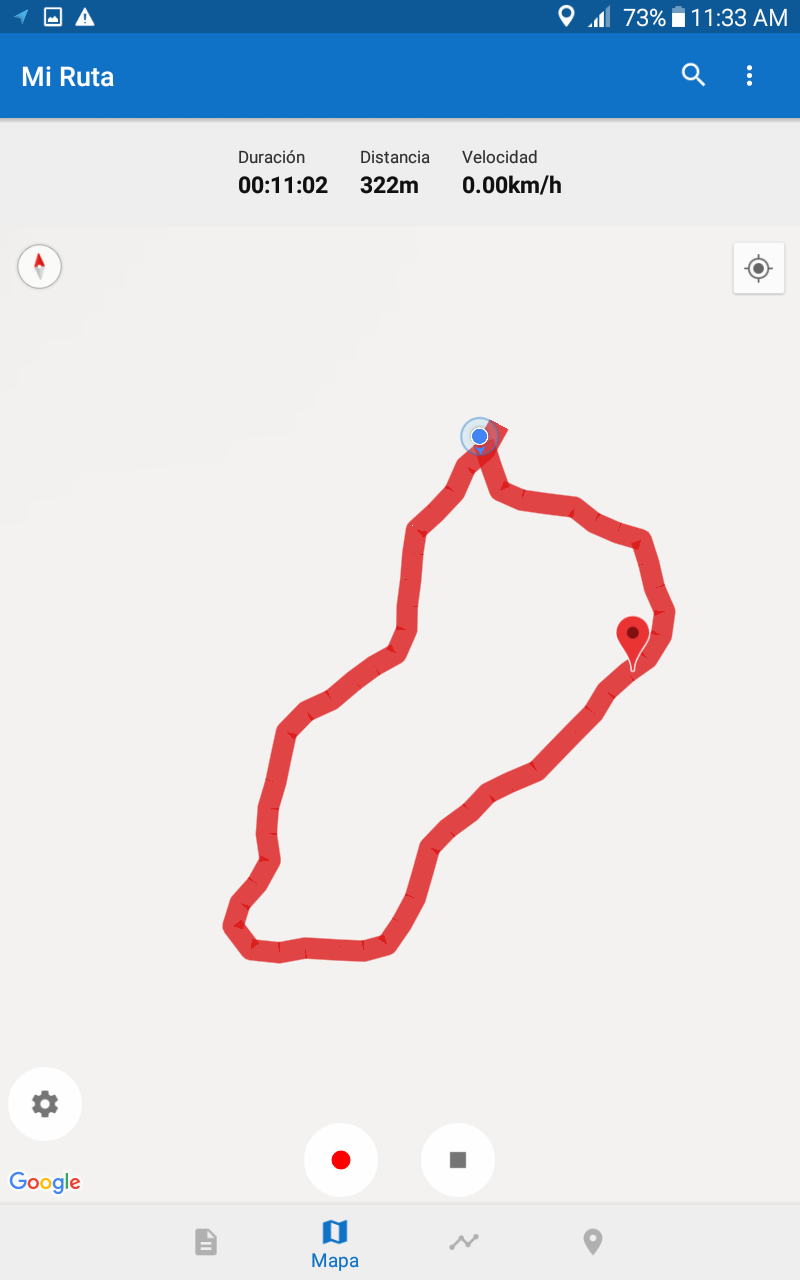Open the overflow menu
Image resolution: width=800 pixels, height=1280 pixels.
(x=749, y=75)
